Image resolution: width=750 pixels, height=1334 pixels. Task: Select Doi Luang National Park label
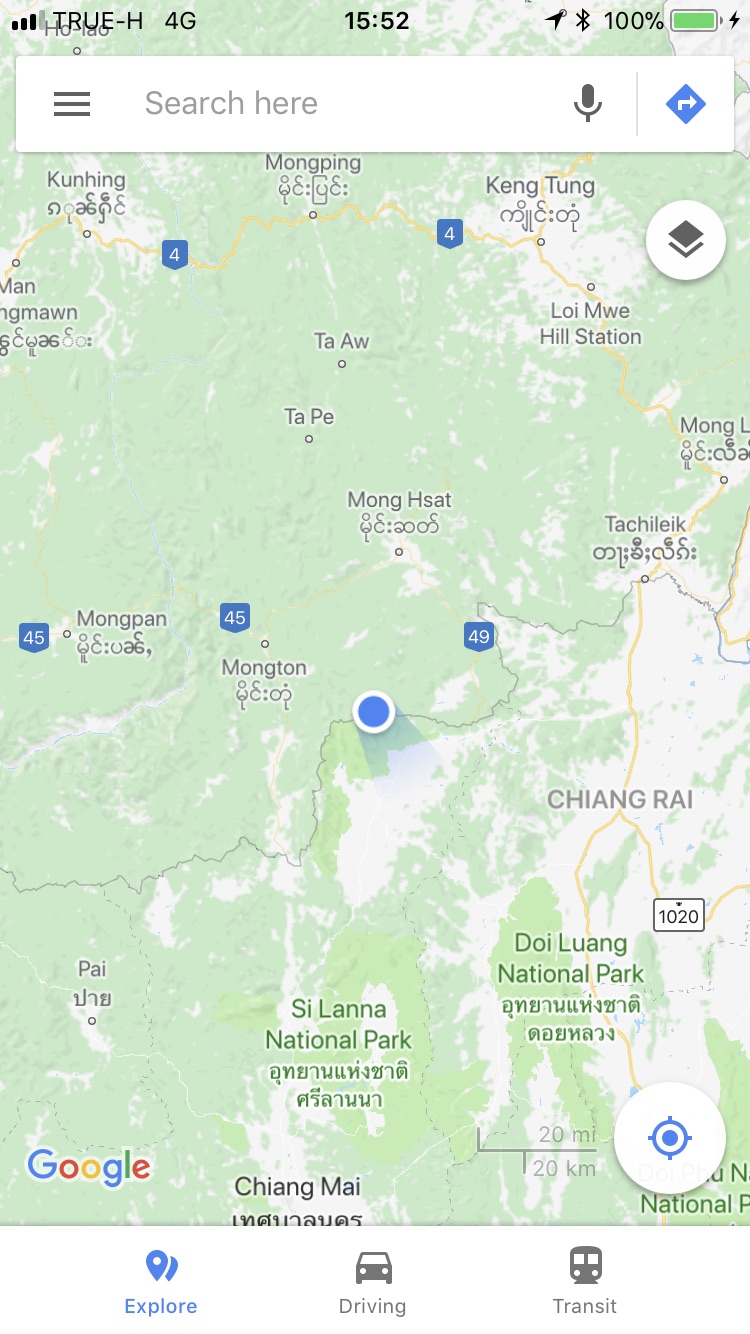(x=571, y=958)
